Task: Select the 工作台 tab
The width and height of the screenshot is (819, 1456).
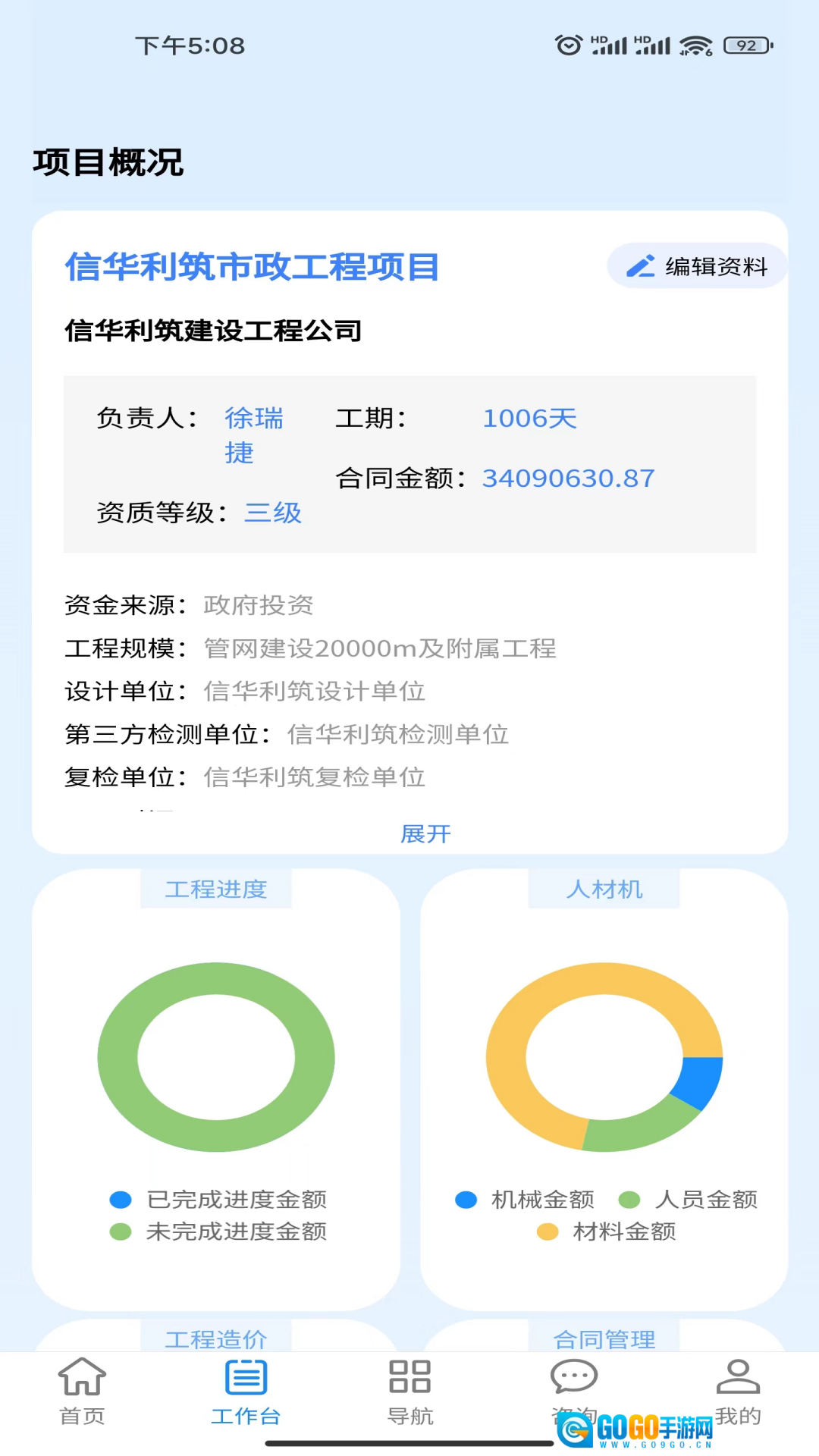Action: pos(246,1392)
